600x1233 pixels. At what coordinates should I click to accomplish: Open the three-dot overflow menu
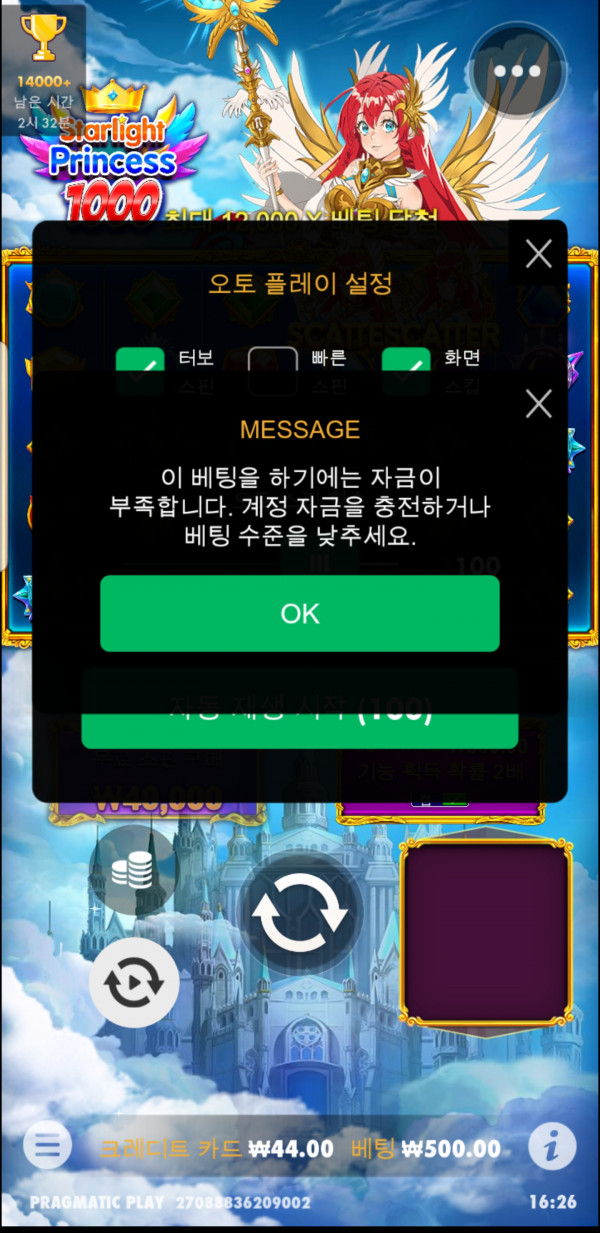click(517, 71)
